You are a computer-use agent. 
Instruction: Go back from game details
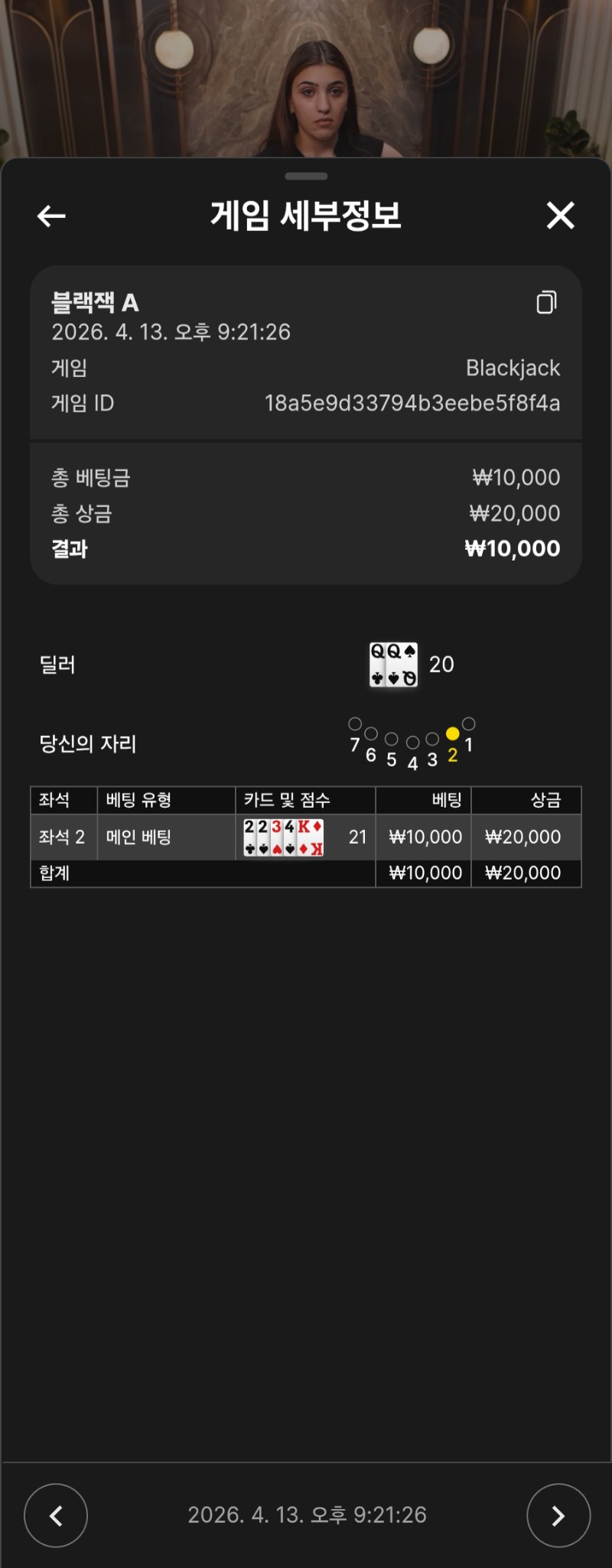(51, 216)
